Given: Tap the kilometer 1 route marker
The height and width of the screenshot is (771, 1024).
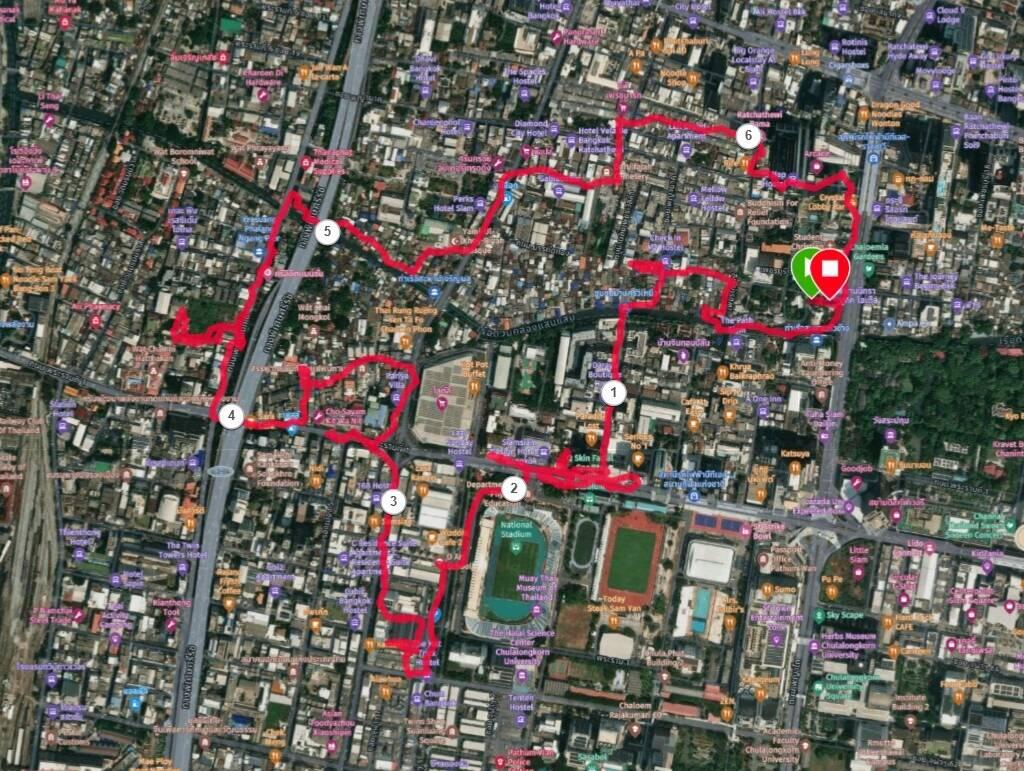Looking at the screenshot, I should tap(613, 393).
